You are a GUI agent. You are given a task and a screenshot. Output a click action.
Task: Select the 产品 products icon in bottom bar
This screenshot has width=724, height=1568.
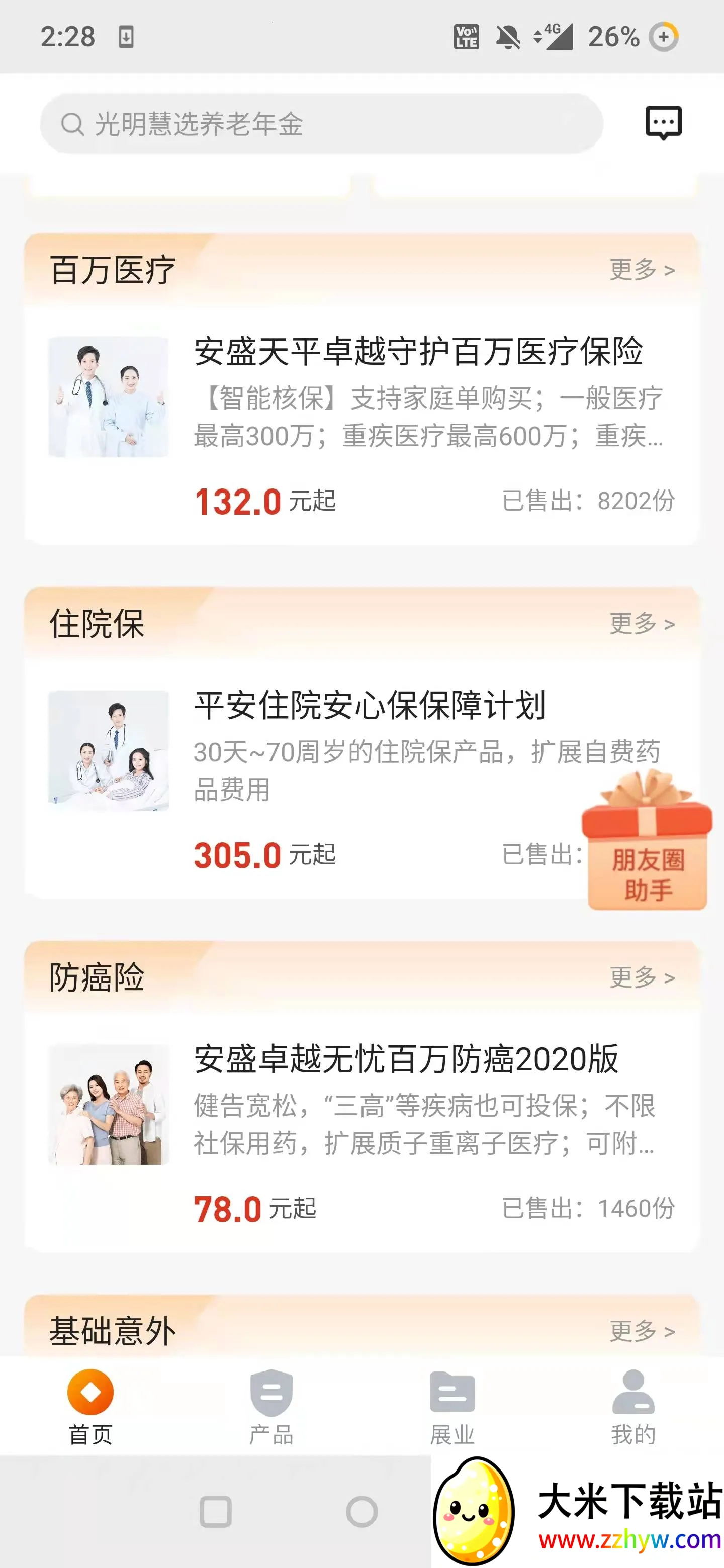click(x=271, y=1392)
